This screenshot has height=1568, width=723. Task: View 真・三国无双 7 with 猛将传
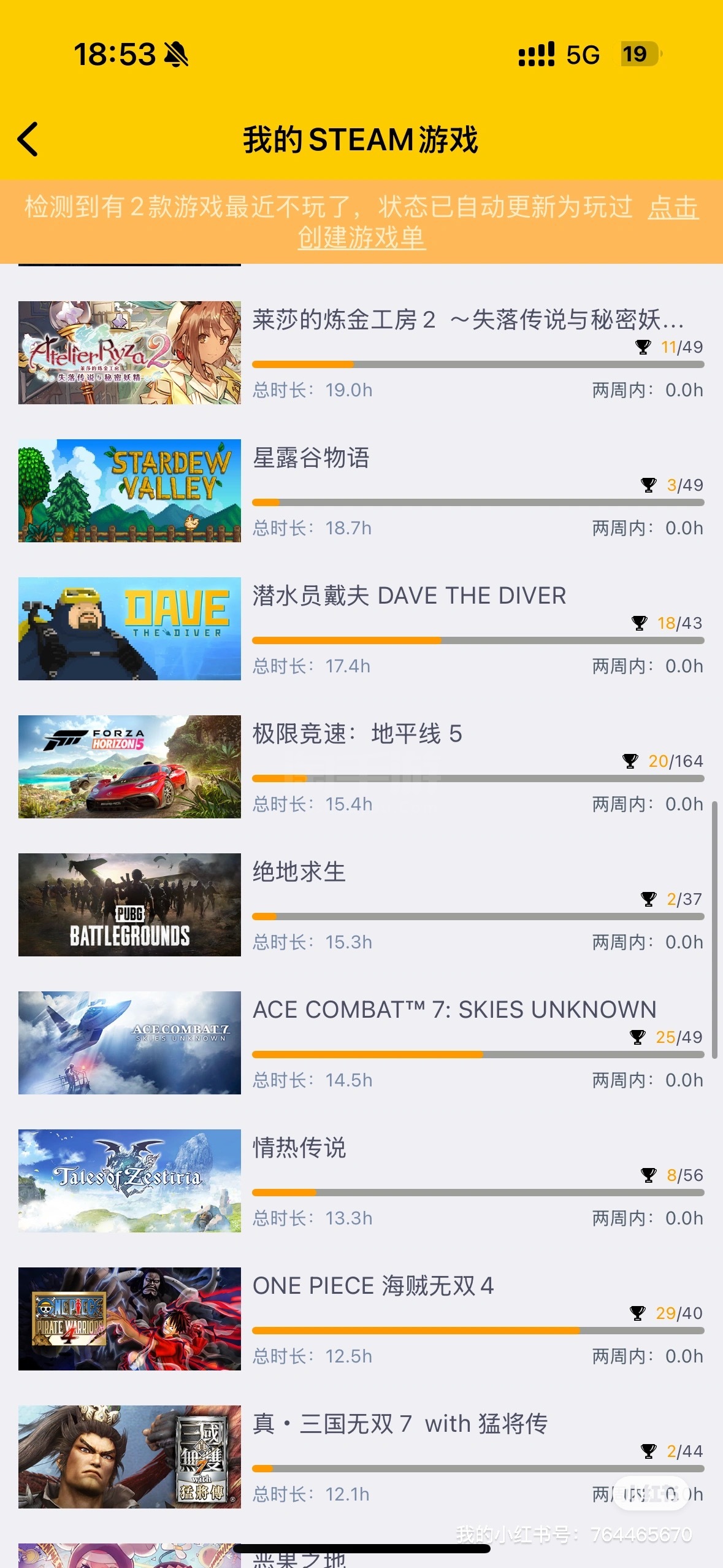tap(400, 1424)
